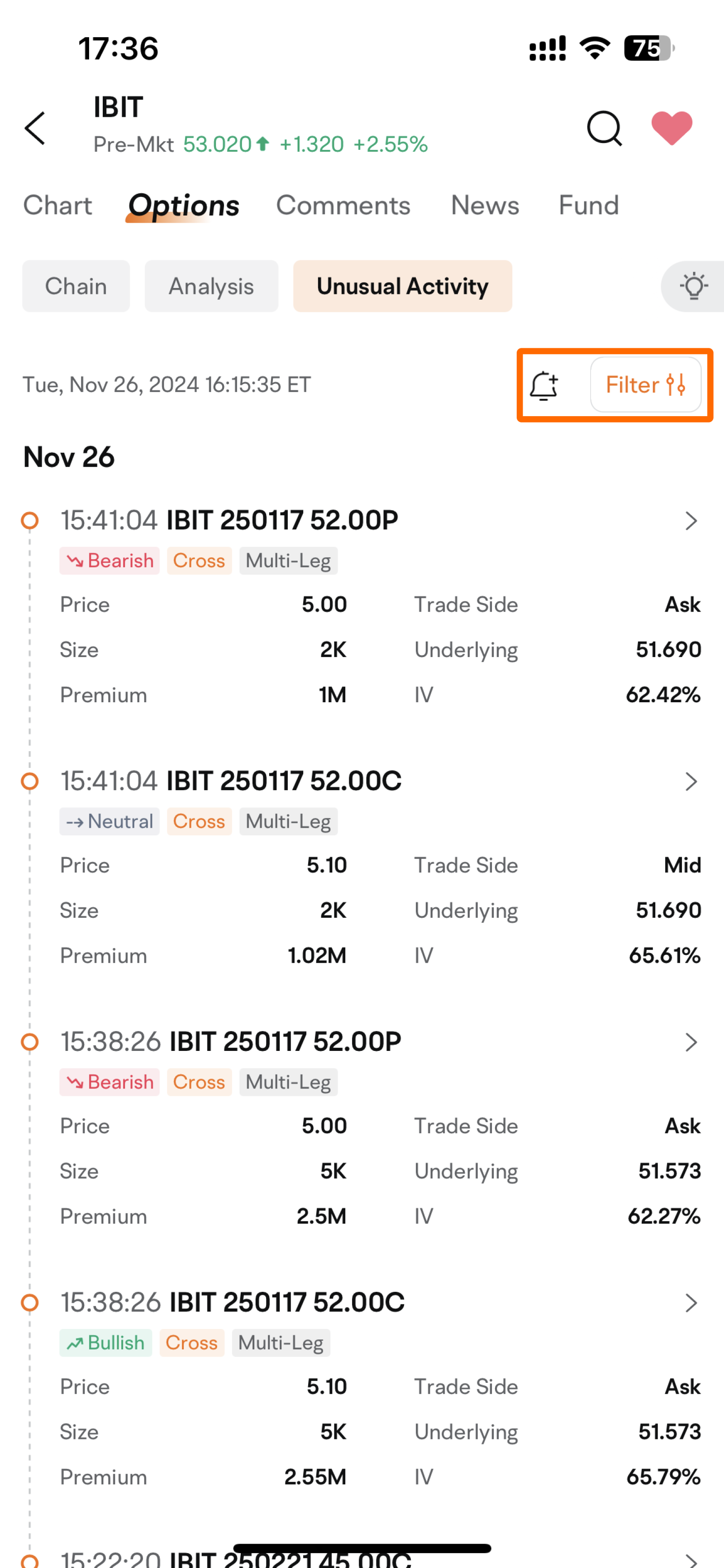
Task: Tap the Unusual Activity button
Action: pos(402,286)
